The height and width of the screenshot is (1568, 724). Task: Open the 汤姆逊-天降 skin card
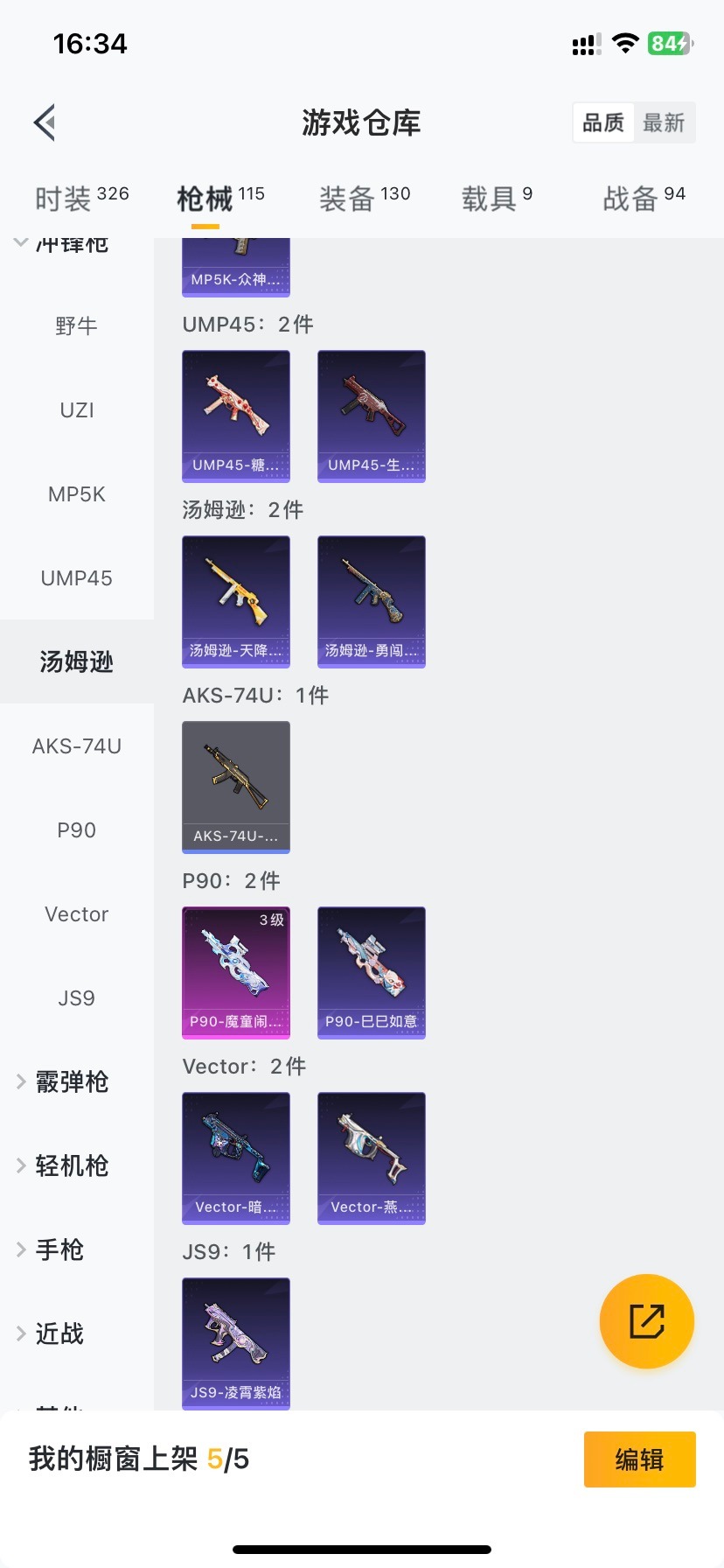point(236,601)
